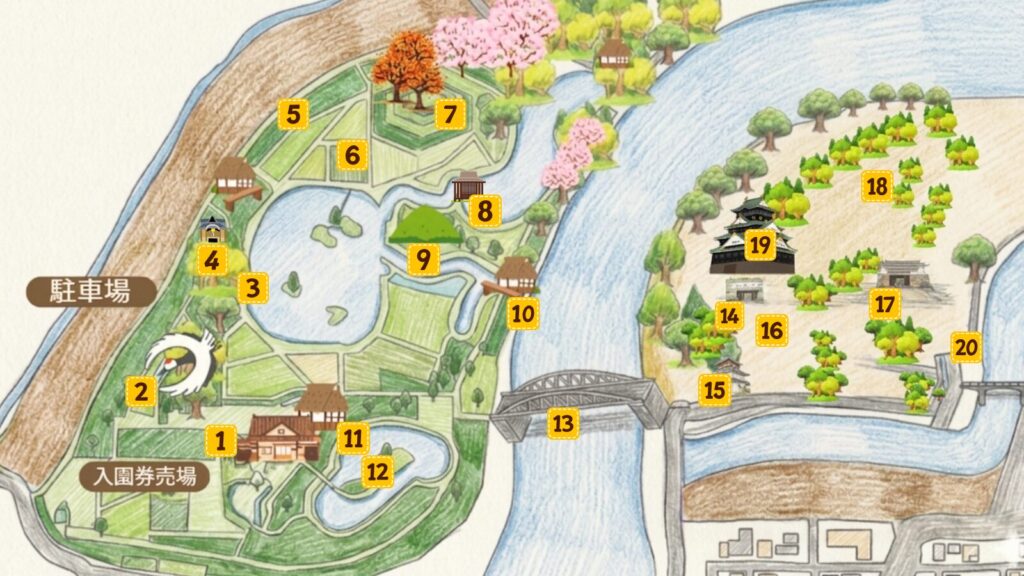1024x576 pixels.
Task: Select marker 6 in the garden fields
Action: click(x=352, y=155)
